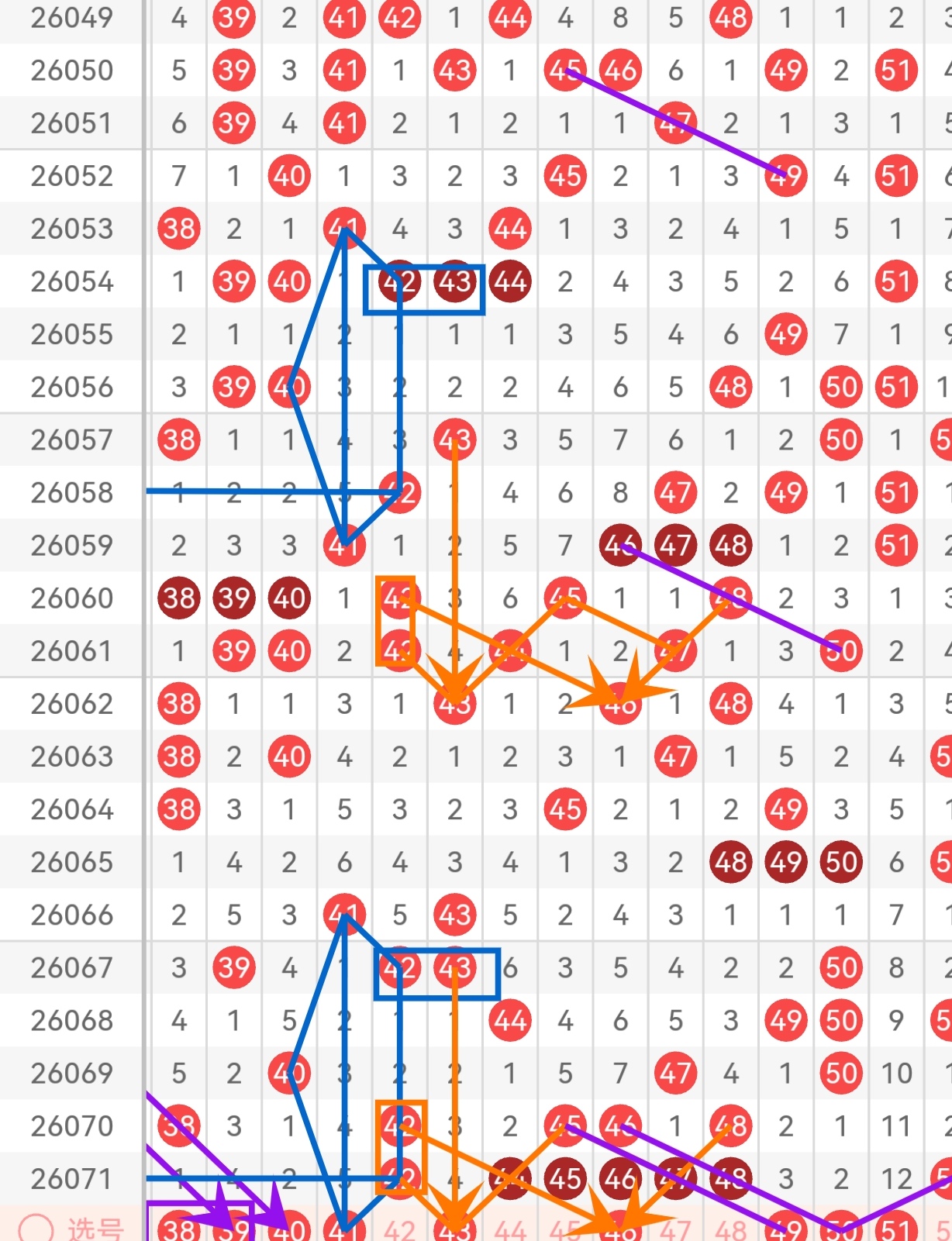
Task: Deselect number 41 in the 选号 row
Action: point(344,1229)
